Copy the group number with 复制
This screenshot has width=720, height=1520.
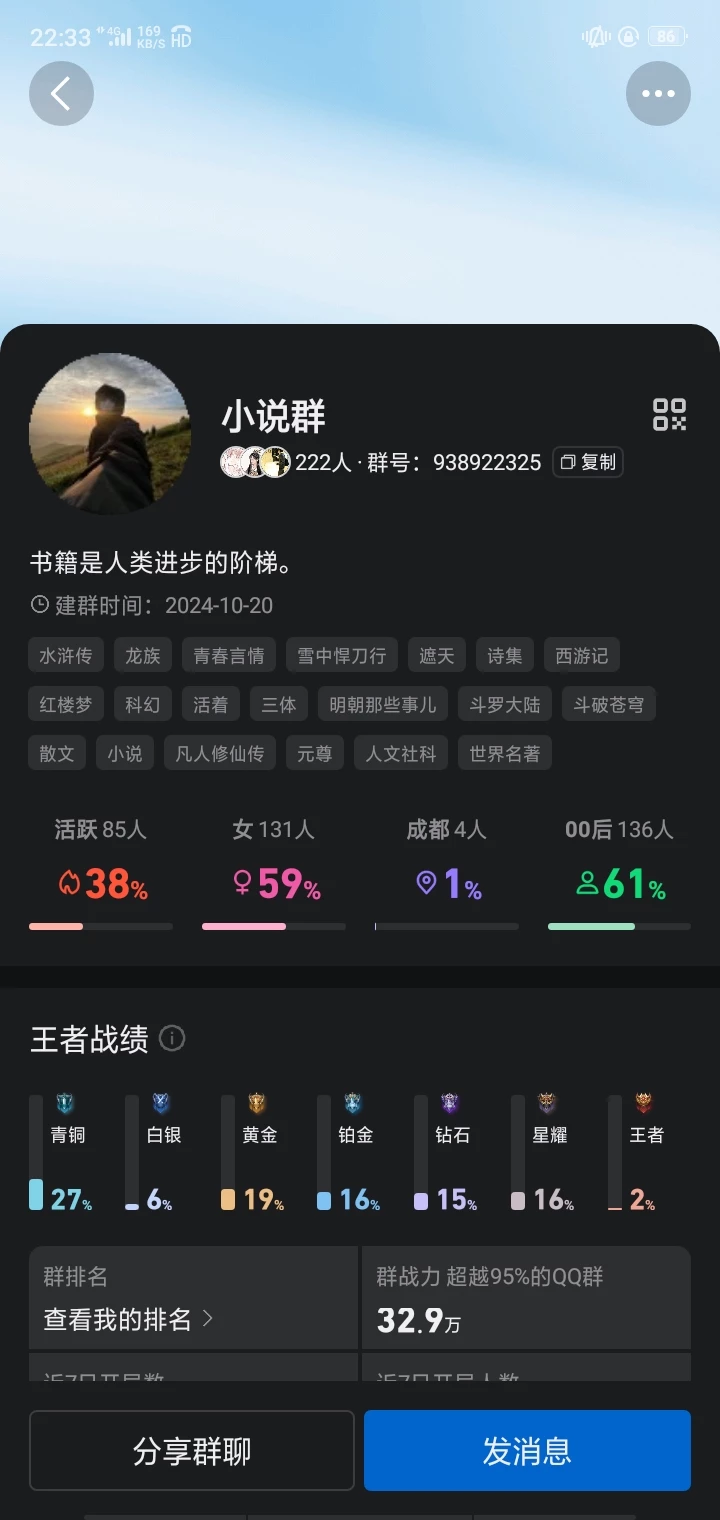(x=588, y=462)
